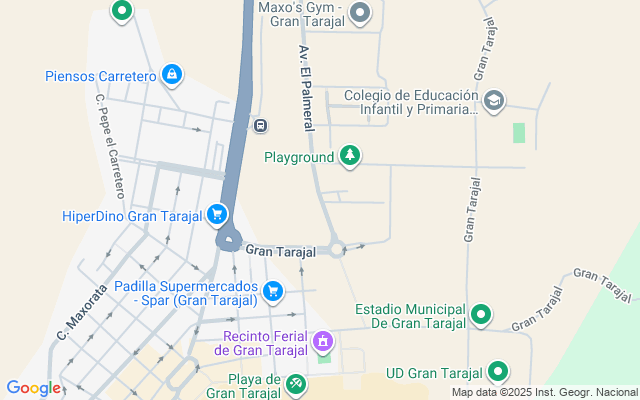Open the Playground park marker
Screen dimensions: 640x400
click(349, 156)
